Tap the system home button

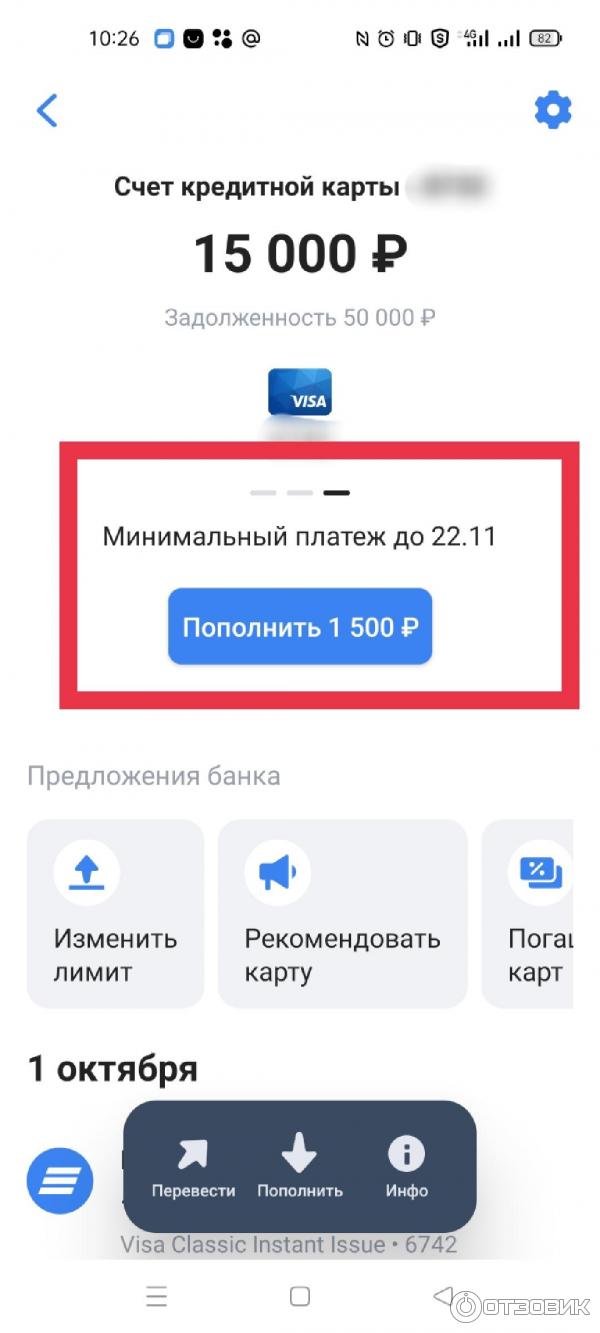point(299,1296)
